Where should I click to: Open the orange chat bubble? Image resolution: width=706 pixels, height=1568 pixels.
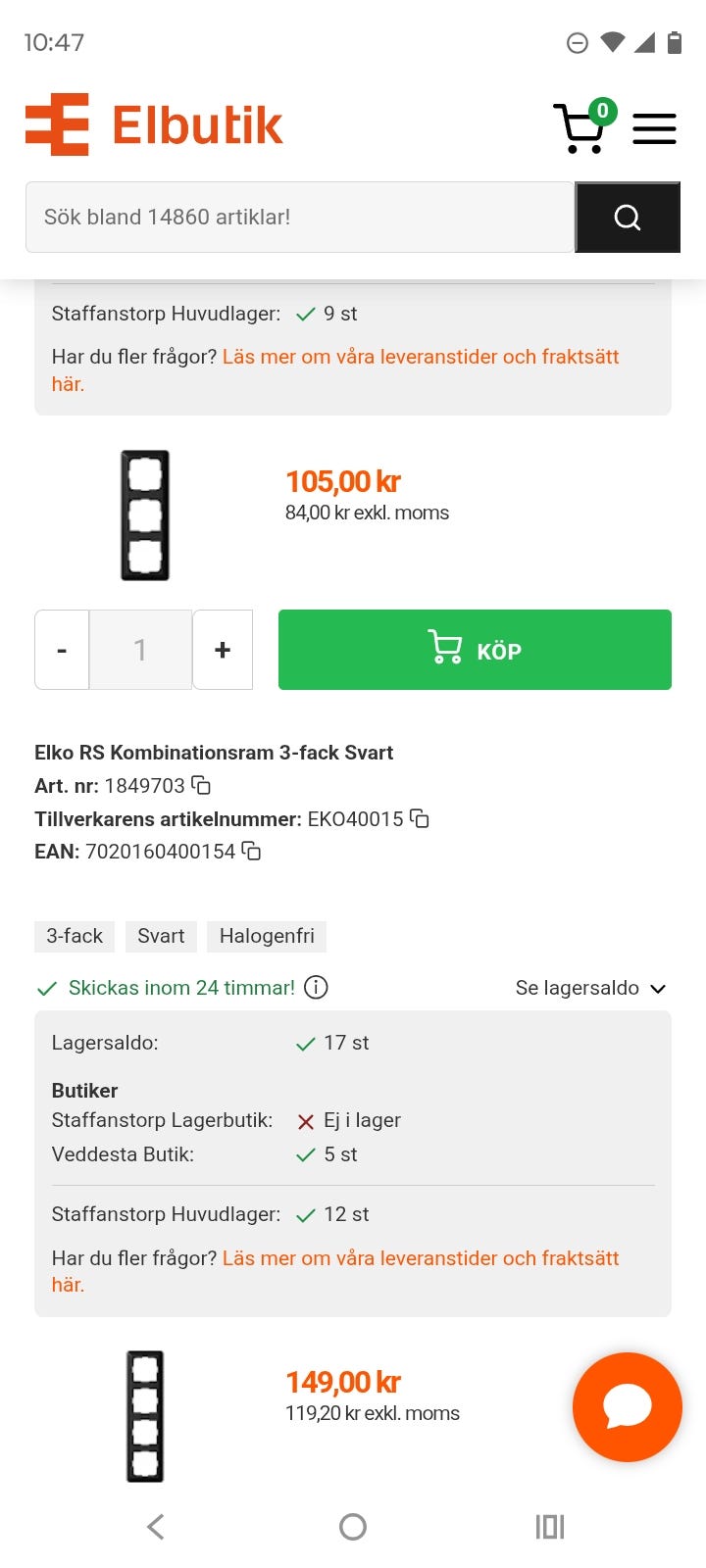(x=627, y=1407)
